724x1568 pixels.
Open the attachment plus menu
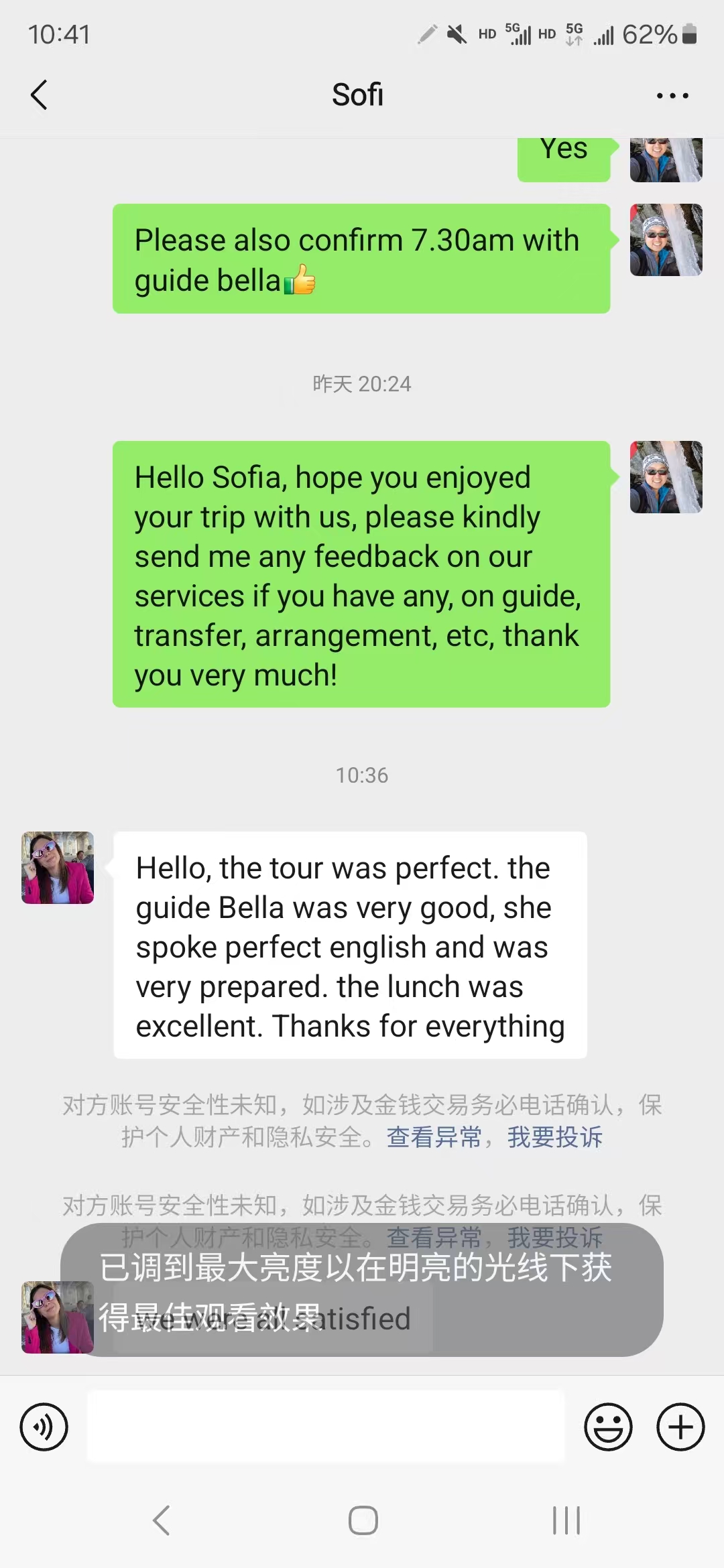pos(679,1426)
